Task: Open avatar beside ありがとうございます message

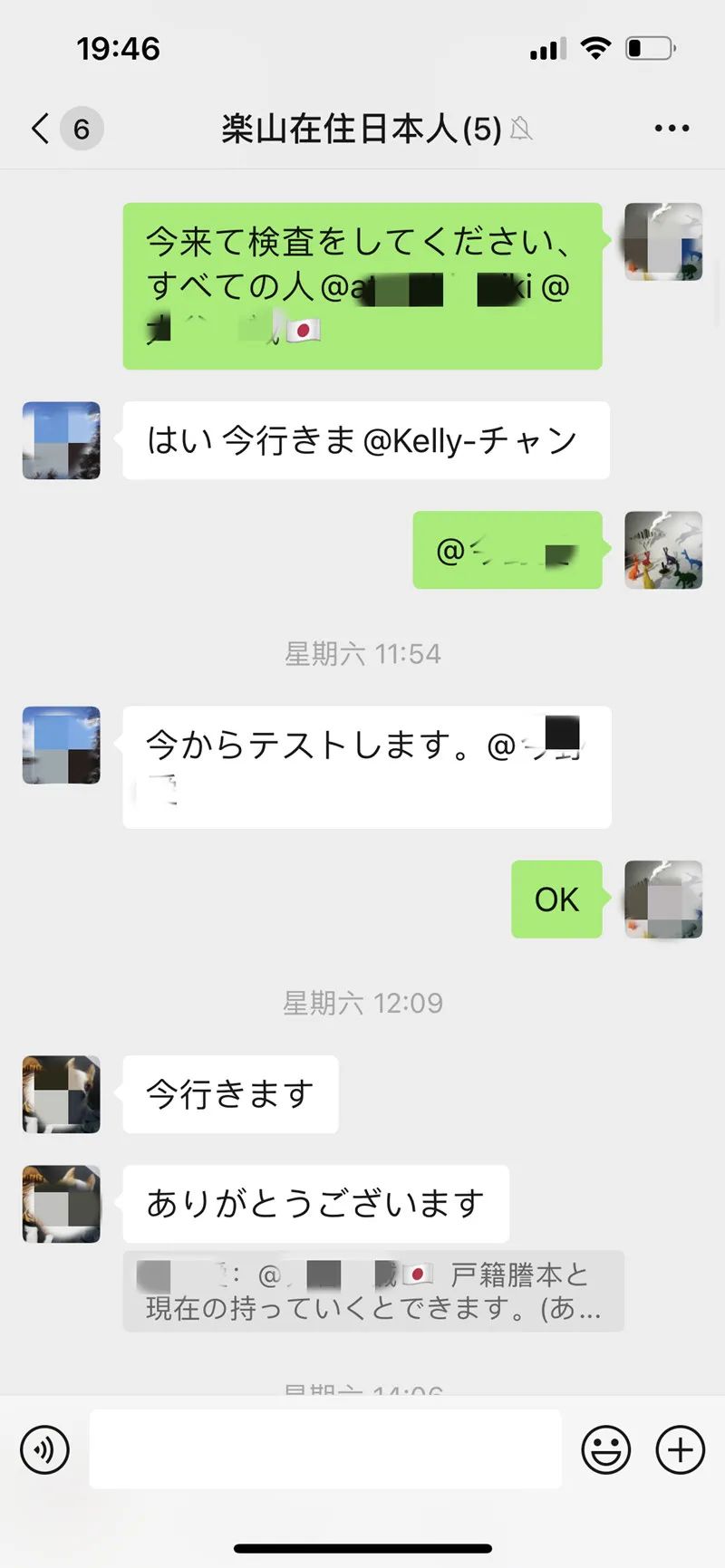Action: (61, 1204)
